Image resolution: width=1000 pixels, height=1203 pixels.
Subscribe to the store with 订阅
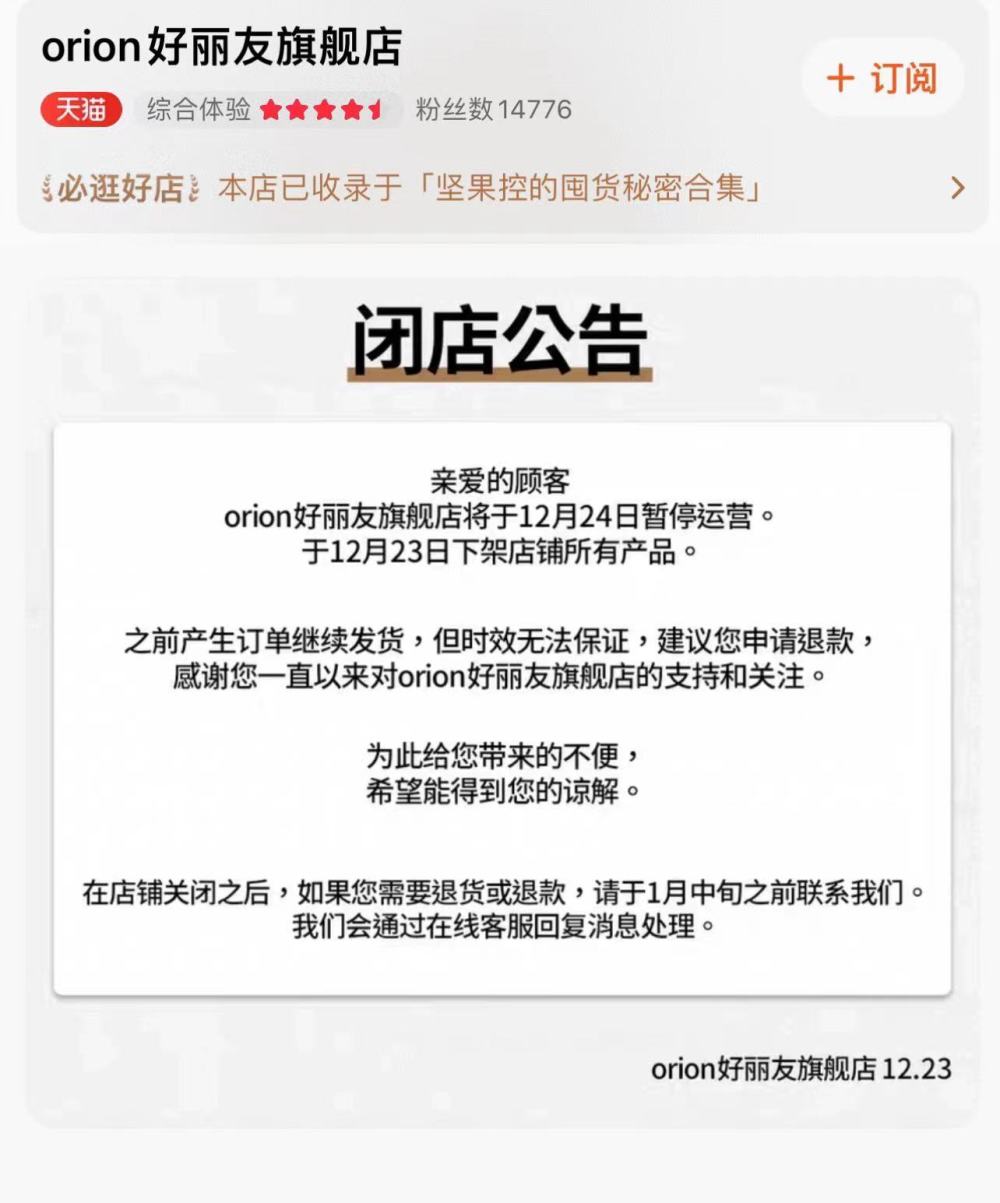(882, 79)
